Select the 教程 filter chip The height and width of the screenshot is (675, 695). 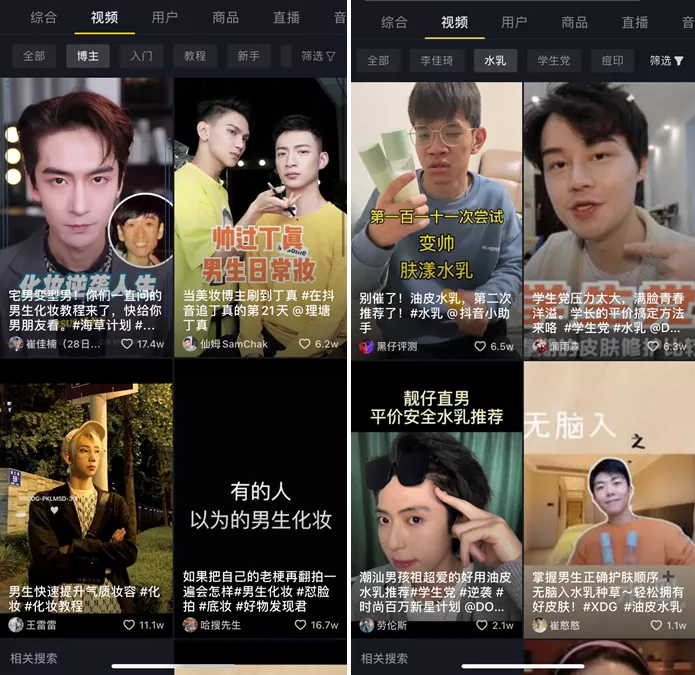tap(194, 56)
